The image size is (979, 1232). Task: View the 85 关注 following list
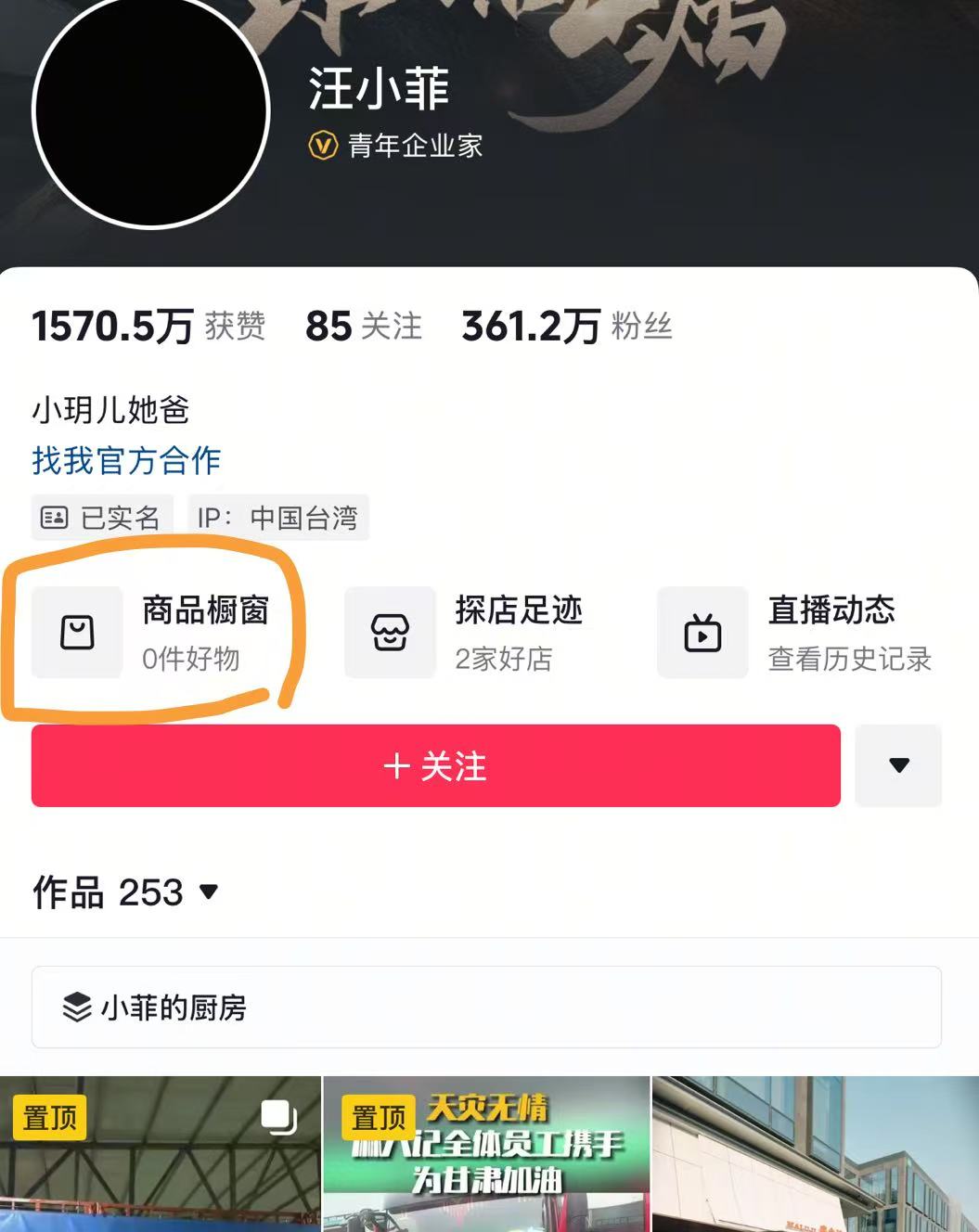coord(363,327)
